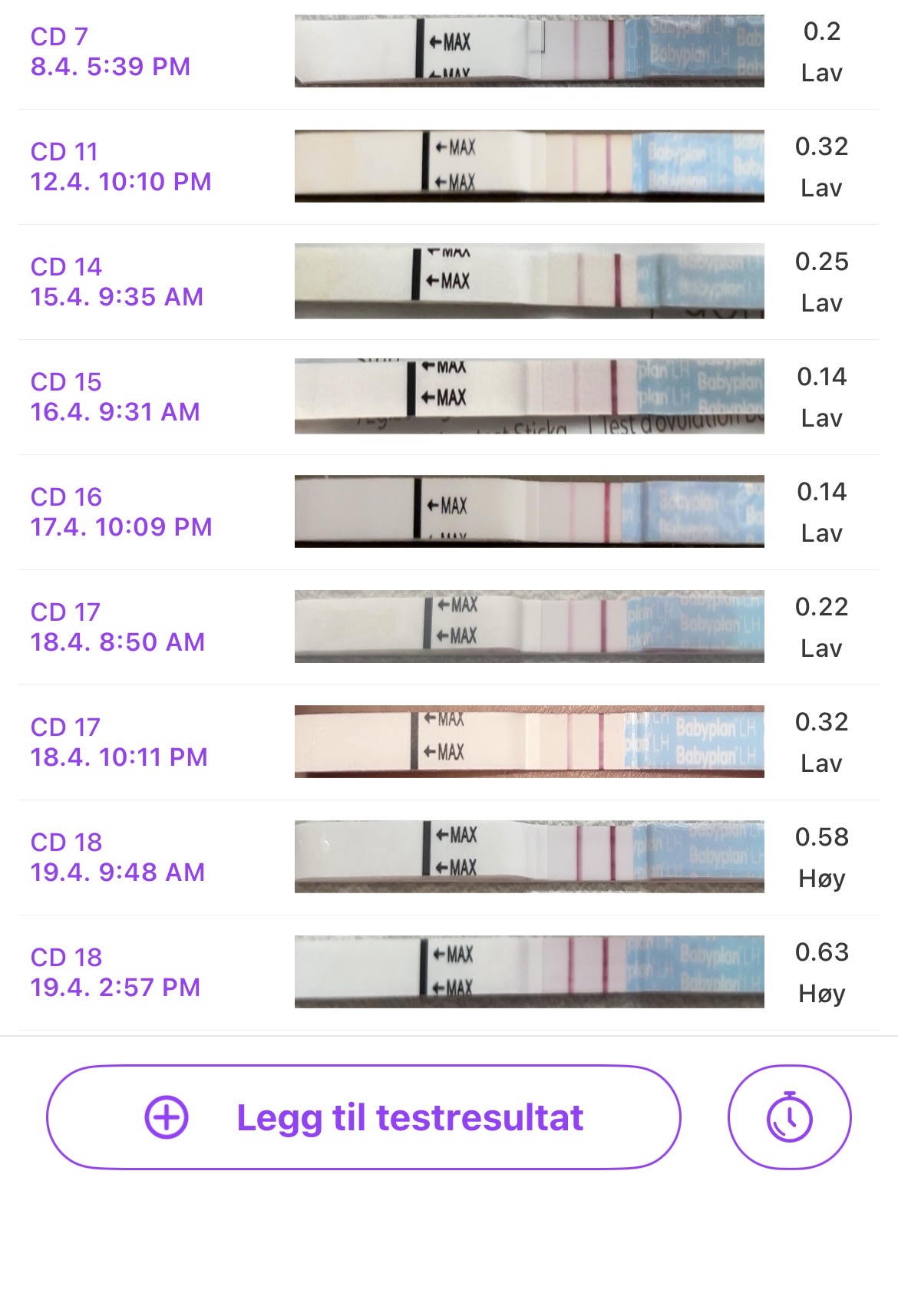Select the CD 18 result at 2:57 PM
Viewport: 898px width, 1316px height.
449,972
